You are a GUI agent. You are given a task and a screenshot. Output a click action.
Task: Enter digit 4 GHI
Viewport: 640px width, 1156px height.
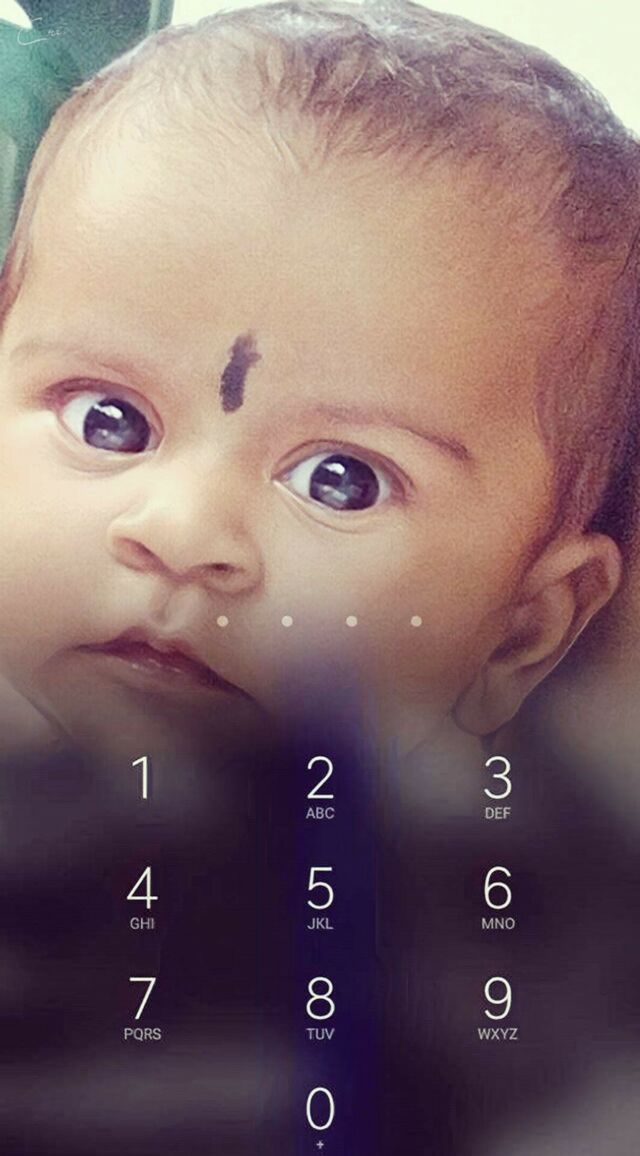coord(142,897)
